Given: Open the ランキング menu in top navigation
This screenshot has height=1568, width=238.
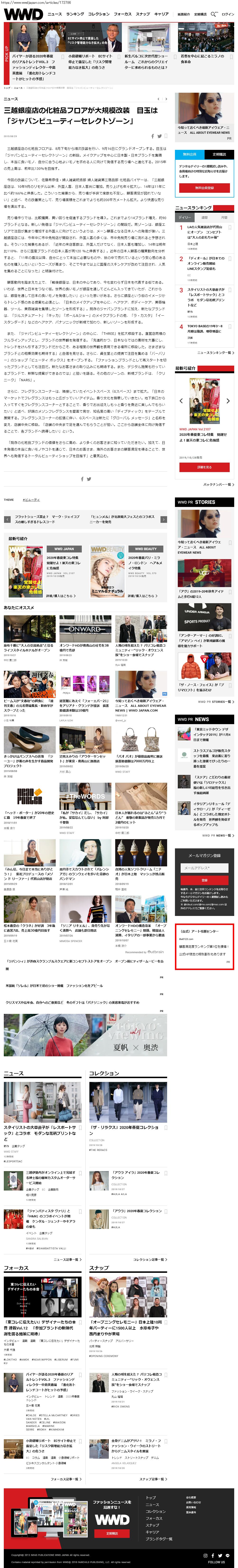Looking at the screenshot, I should point(75,14).
